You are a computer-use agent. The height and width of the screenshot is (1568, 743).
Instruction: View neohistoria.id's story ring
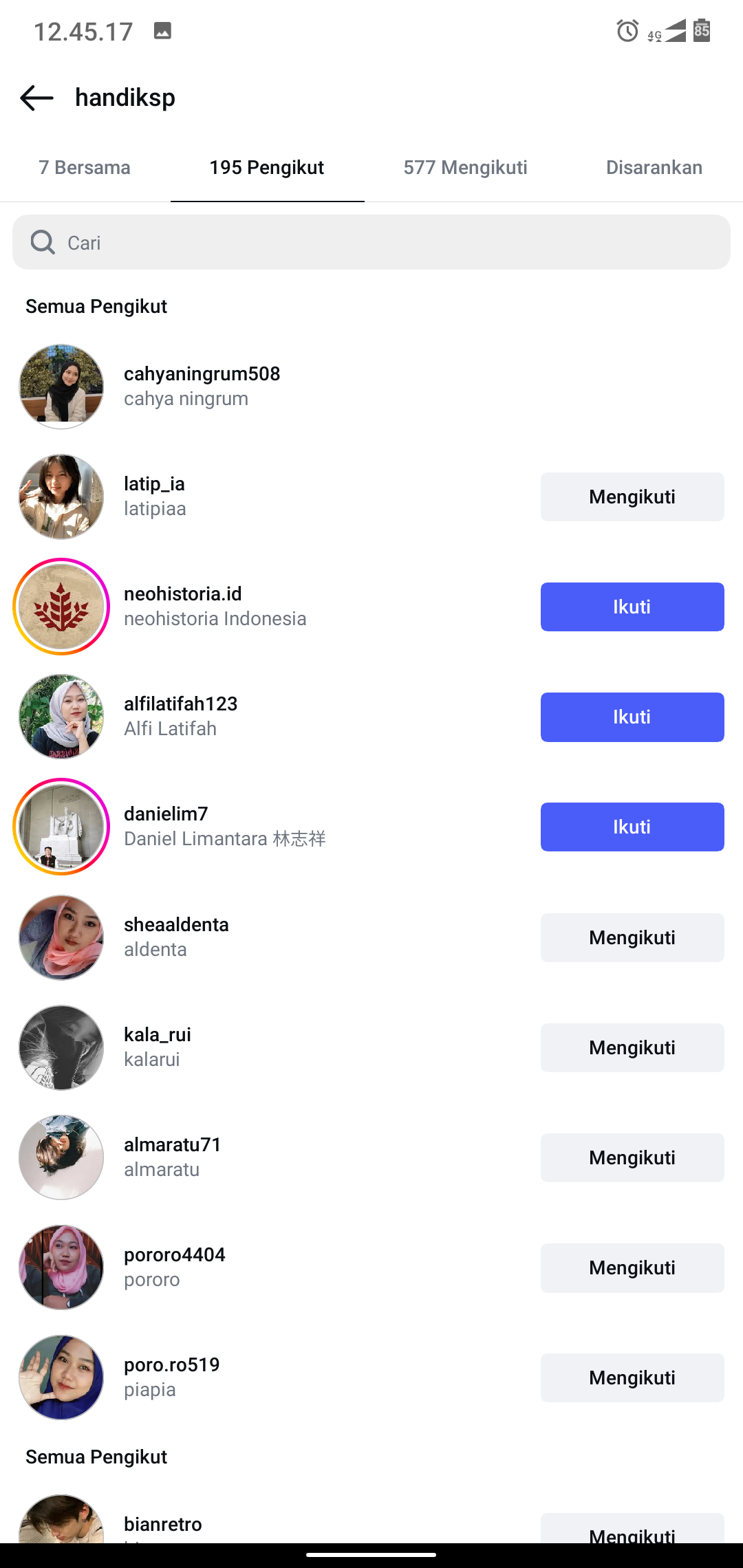[x=61, y=607]
